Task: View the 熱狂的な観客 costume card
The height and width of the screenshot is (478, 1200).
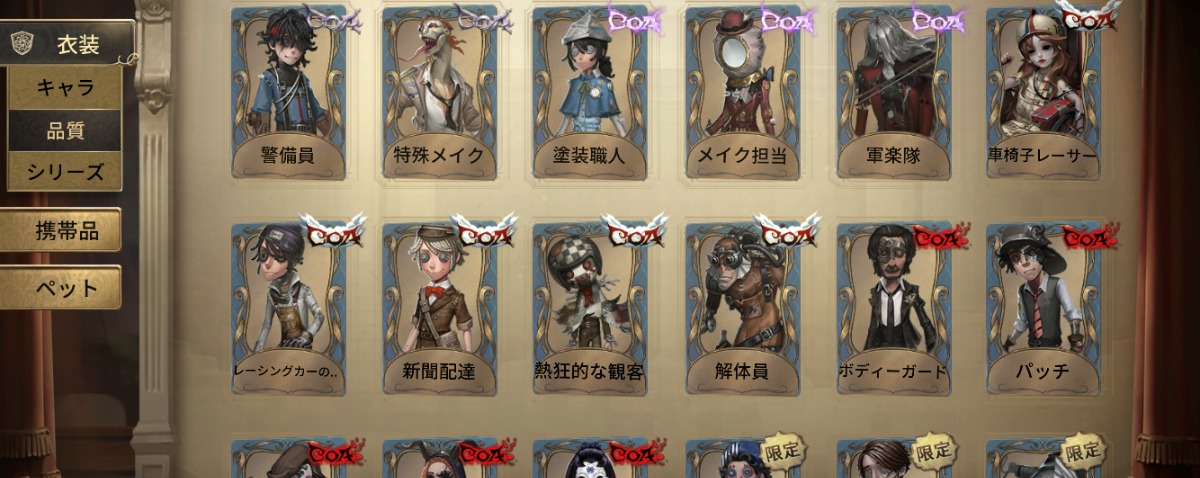Action: (590, 308)
